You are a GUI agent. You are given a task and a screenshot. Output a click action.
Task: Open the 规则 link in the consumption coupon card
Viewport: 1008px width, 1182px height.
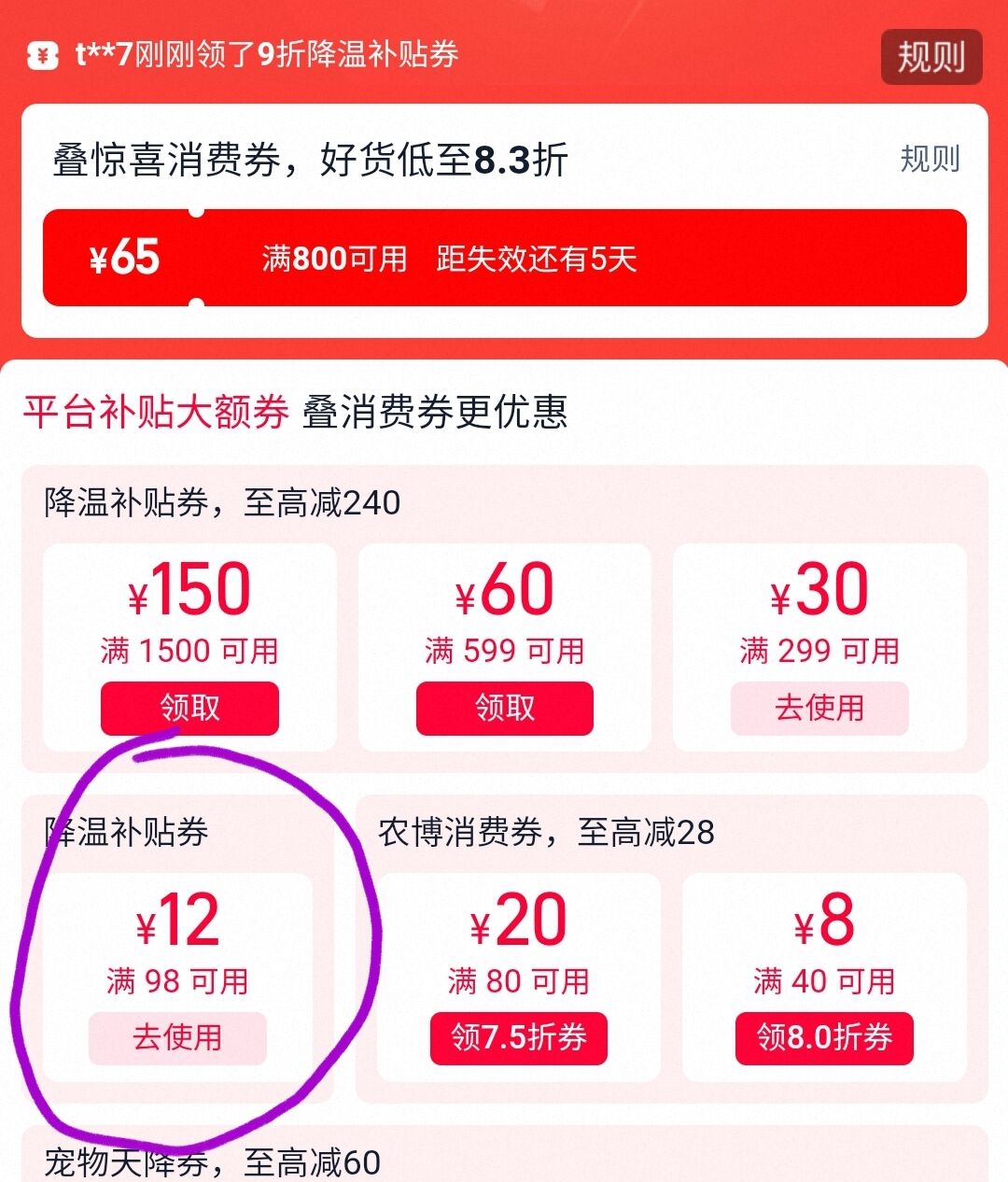click(930, 159)
